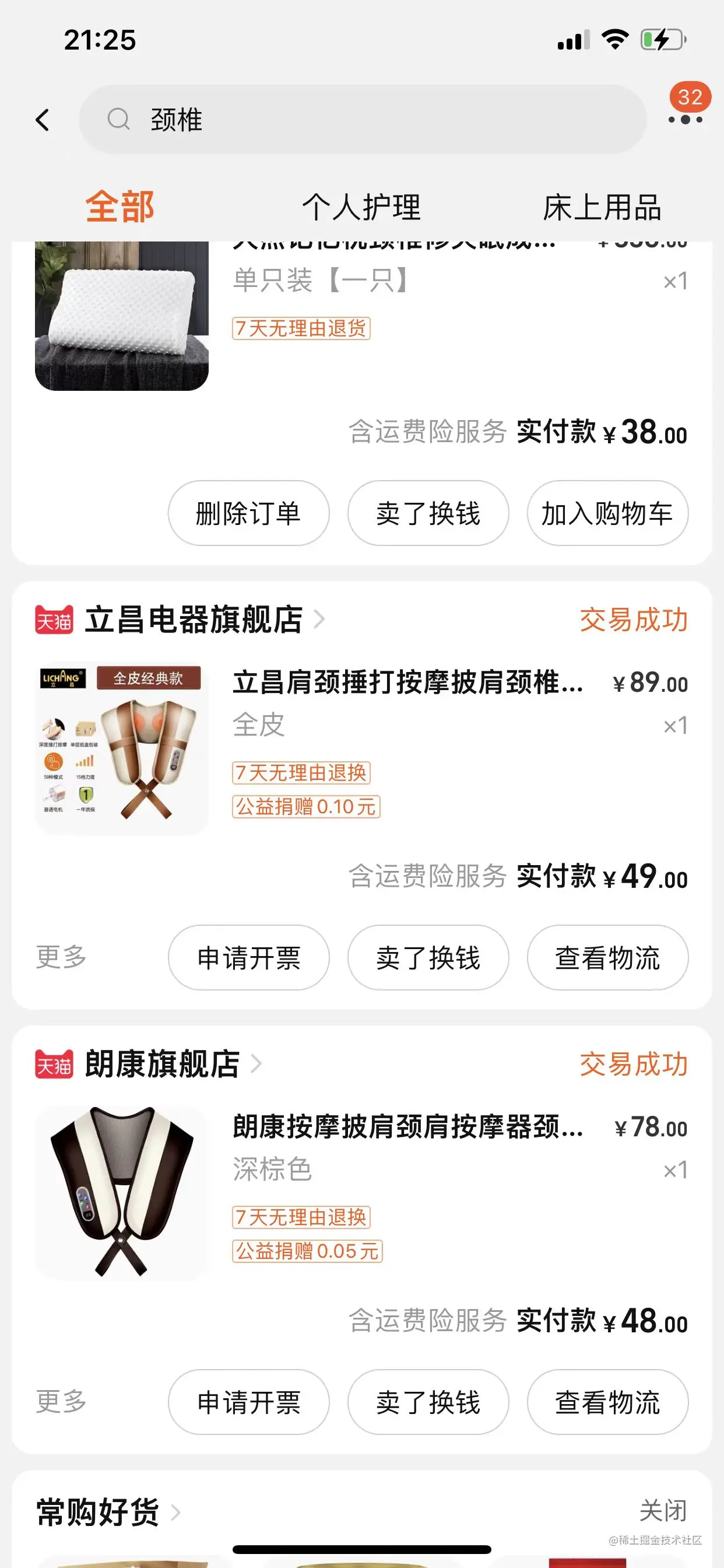
Task: Tap 申请开票 for the 朗康 order
Action: (248, 1402)
